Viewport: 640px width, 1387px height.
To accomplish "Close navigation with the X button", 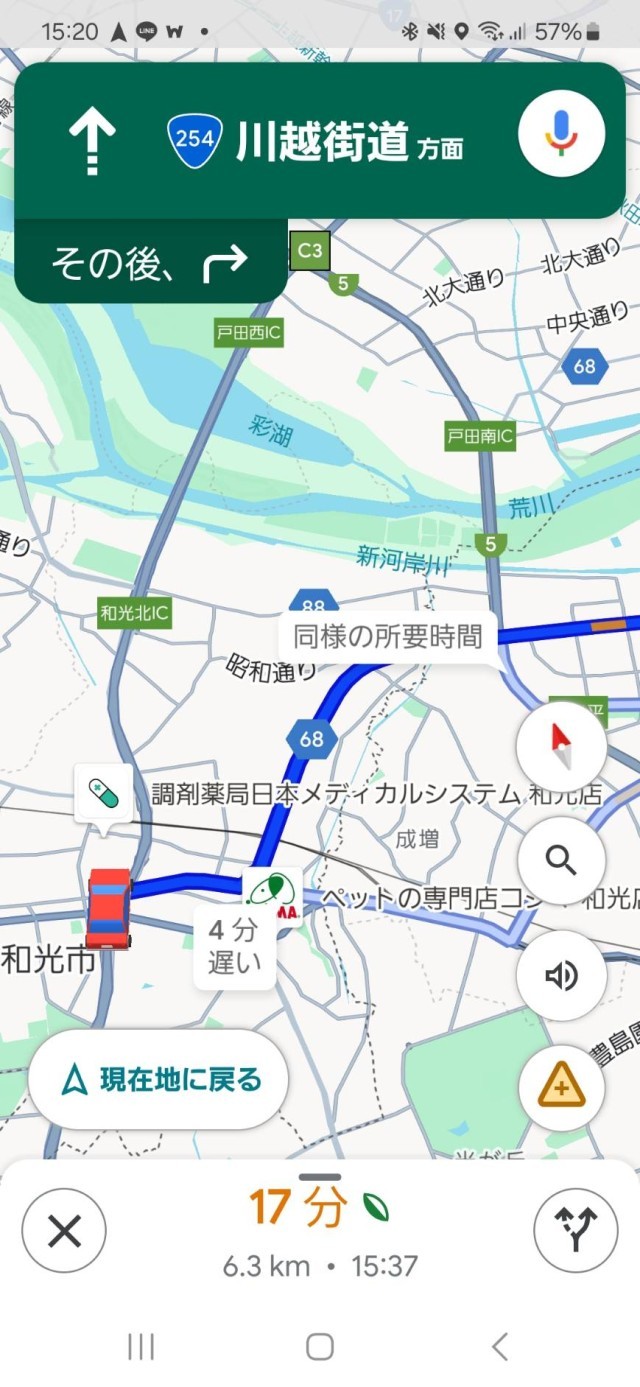I will [x=64, y=1232].
